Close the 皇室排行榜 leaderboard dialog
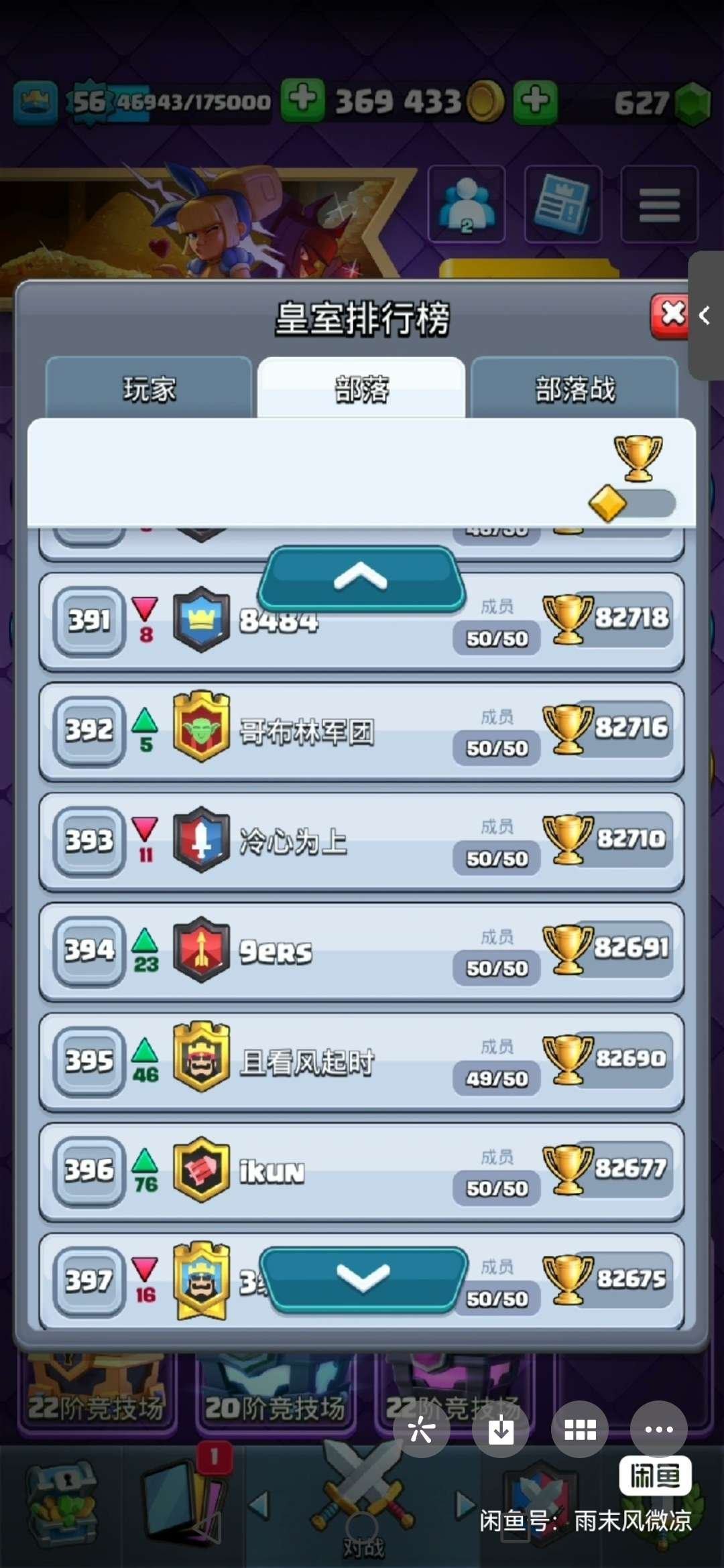724x1568 pixels. click(x=671, y=315)
